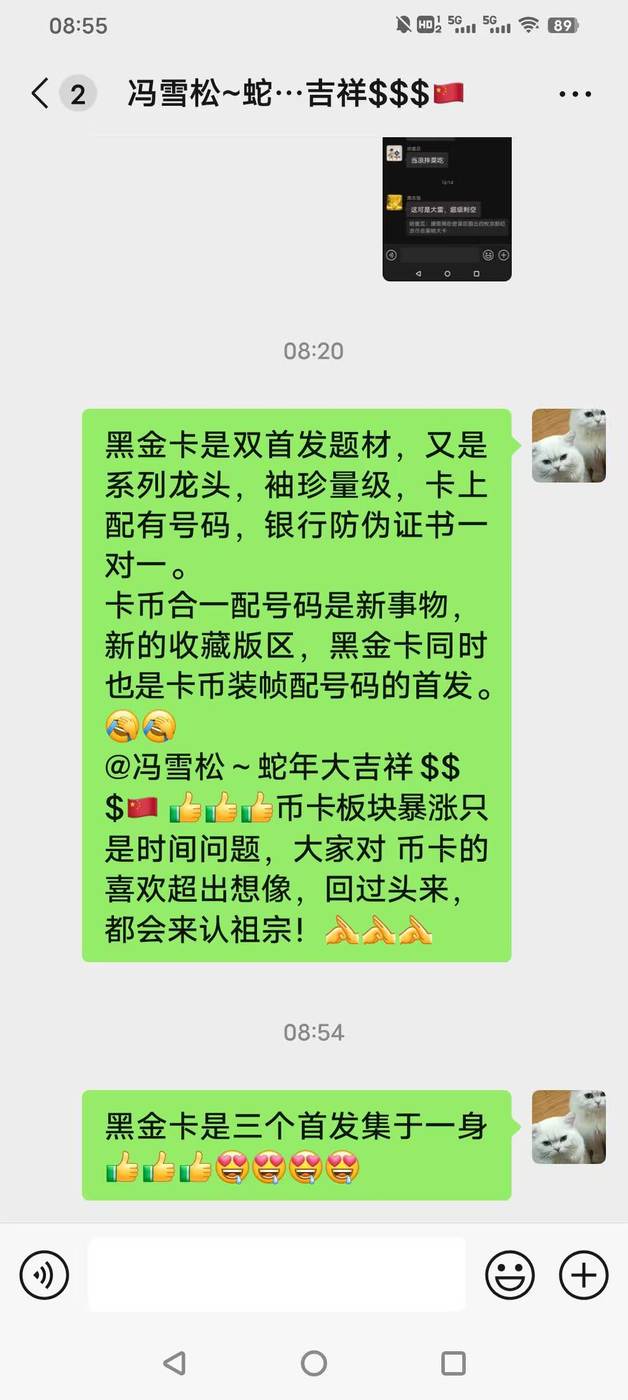This screenshot has width=628, height=1400.
Task: Open the plus attachment menu
Action: [584, 1275]
